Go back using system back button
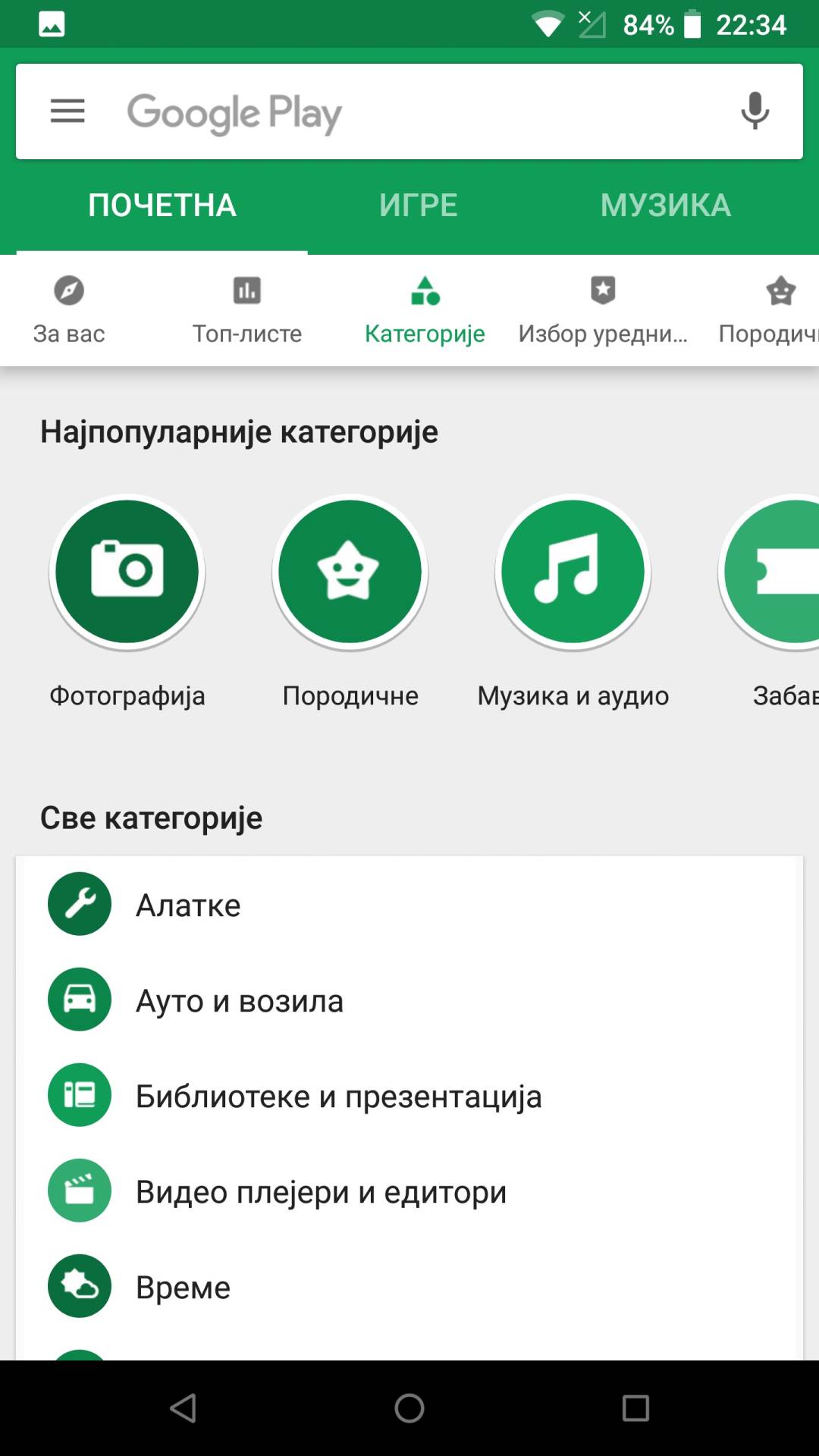 pyautogui.click(x=183, y=1408)
